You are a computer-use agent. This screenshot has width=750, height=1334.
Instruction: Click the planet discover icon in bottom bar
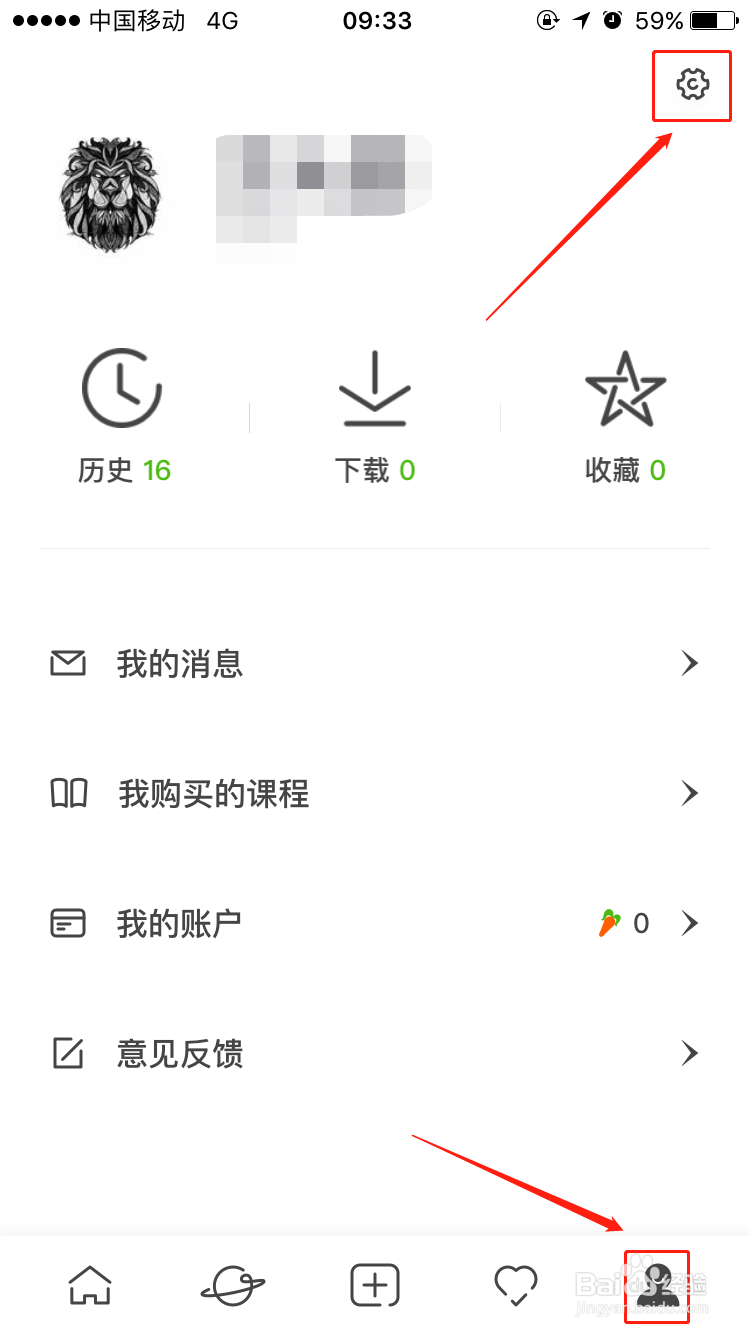pos(231,1285)
